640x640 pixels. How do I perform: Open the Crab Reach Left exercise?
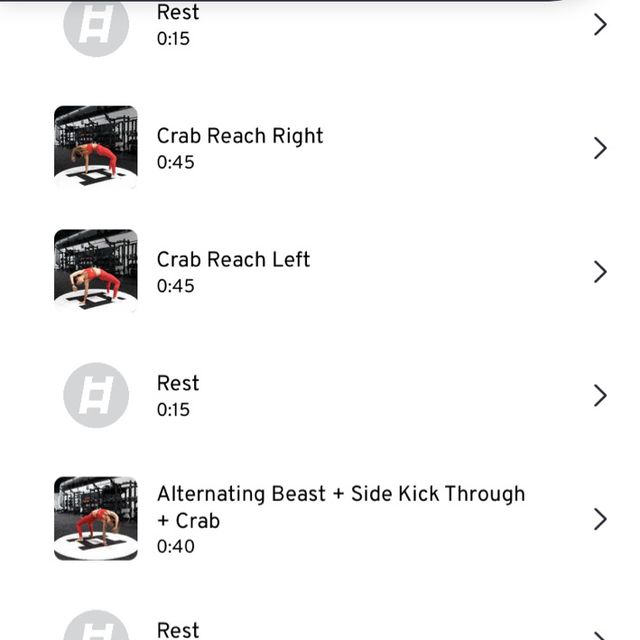233,272
